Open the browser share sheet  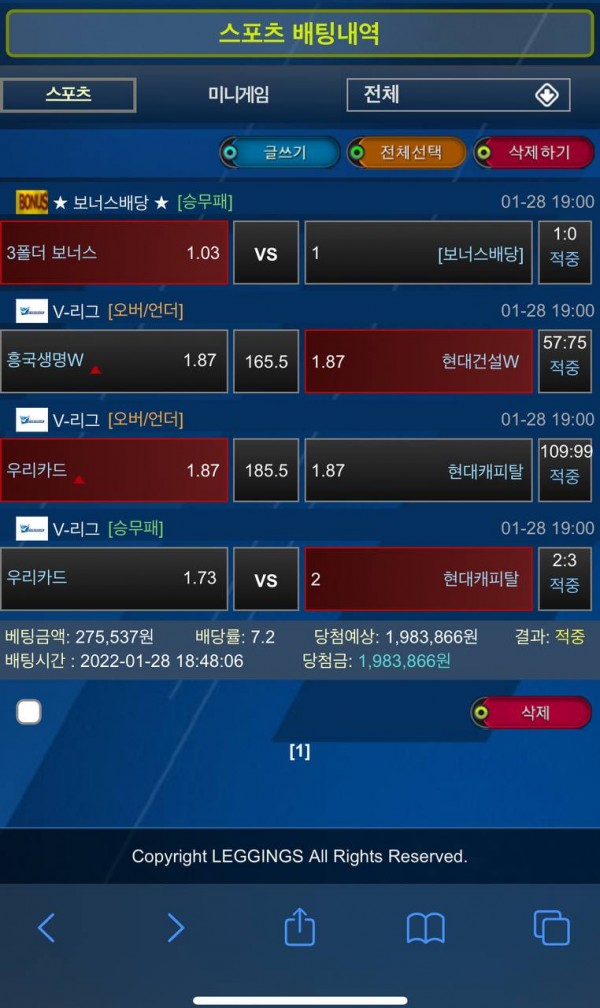300,928
